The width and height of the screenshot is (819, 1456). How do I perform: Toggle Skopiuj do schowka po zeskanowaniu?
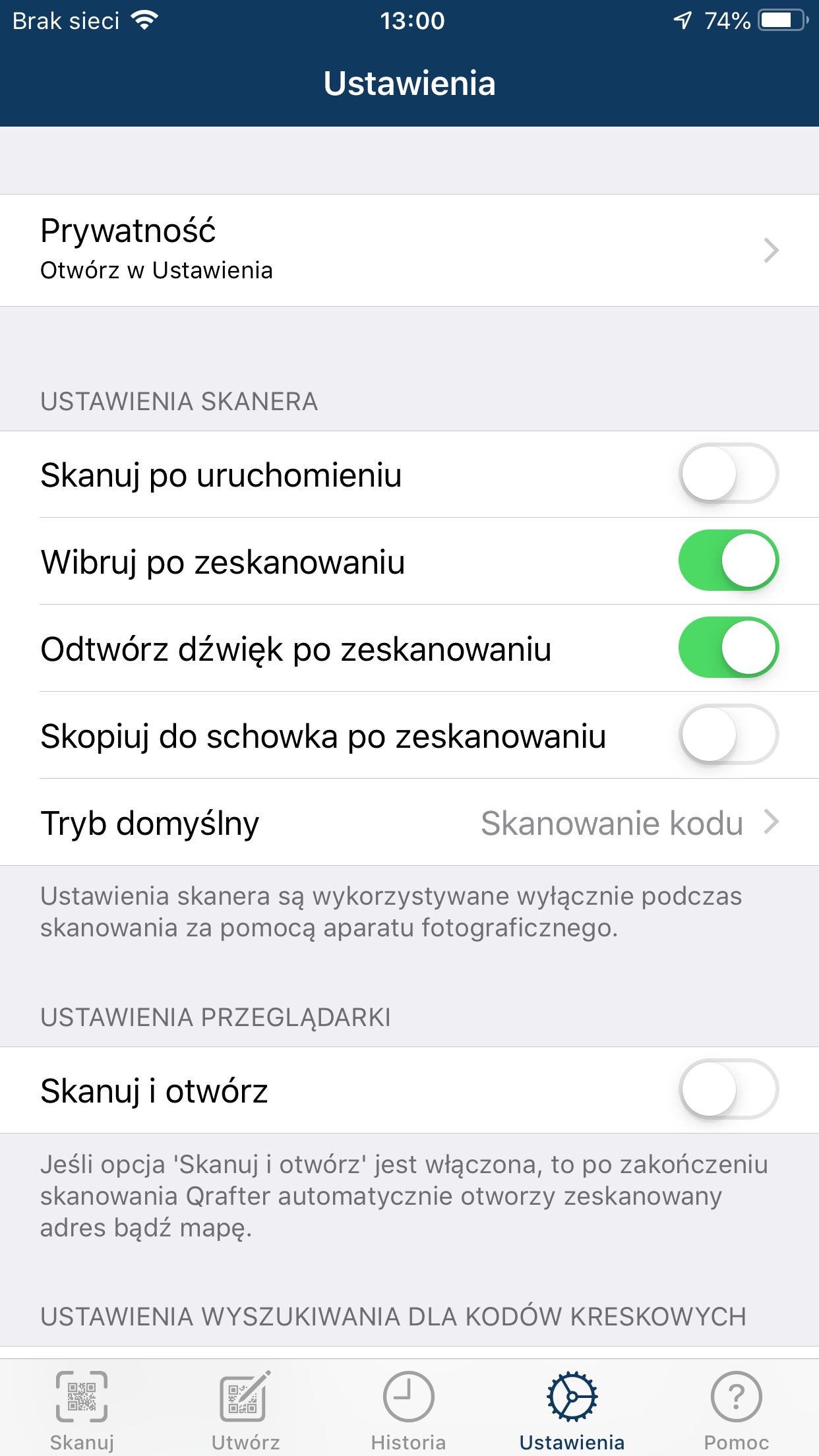pyautogui.click(x=729, y=735)
